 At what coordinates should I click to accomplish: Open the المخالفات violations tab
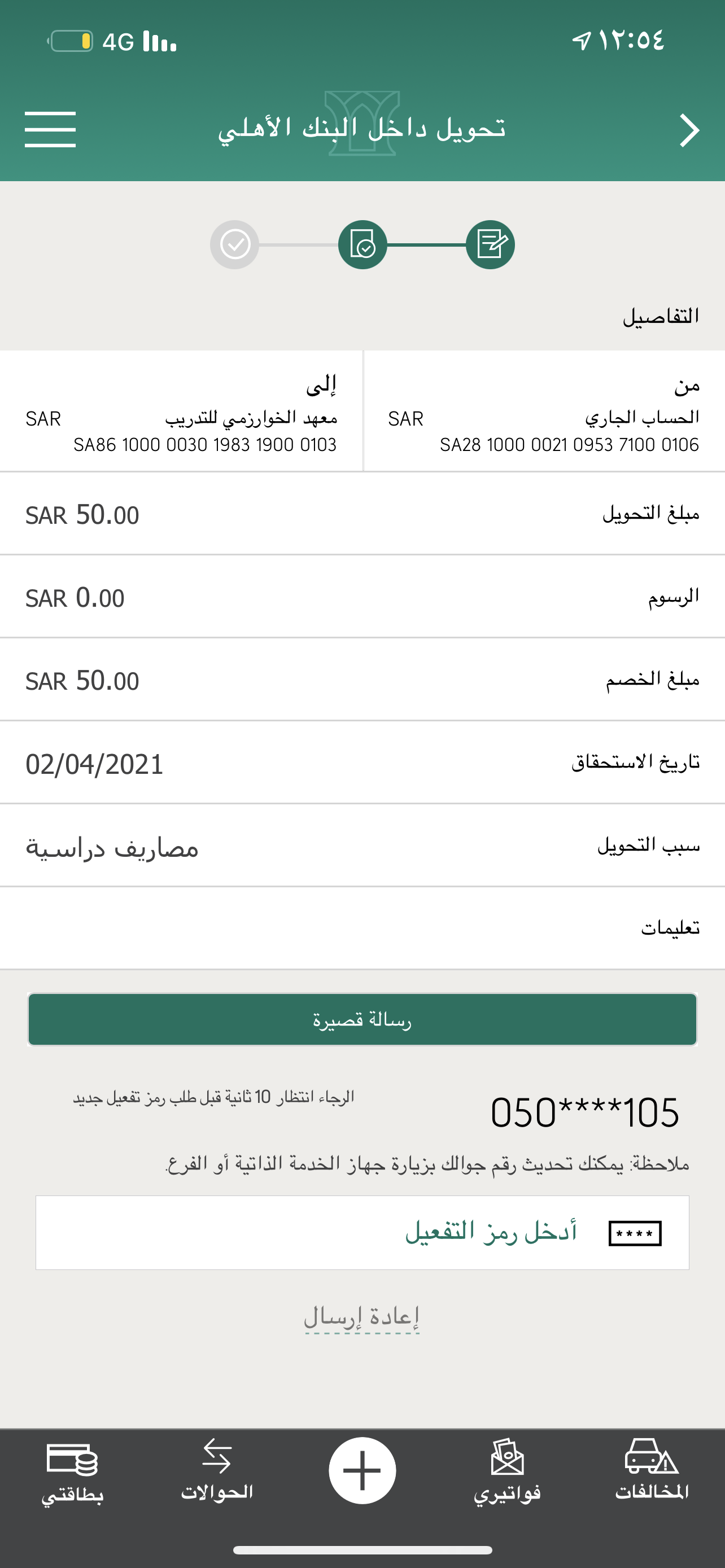coord(652,1470)
